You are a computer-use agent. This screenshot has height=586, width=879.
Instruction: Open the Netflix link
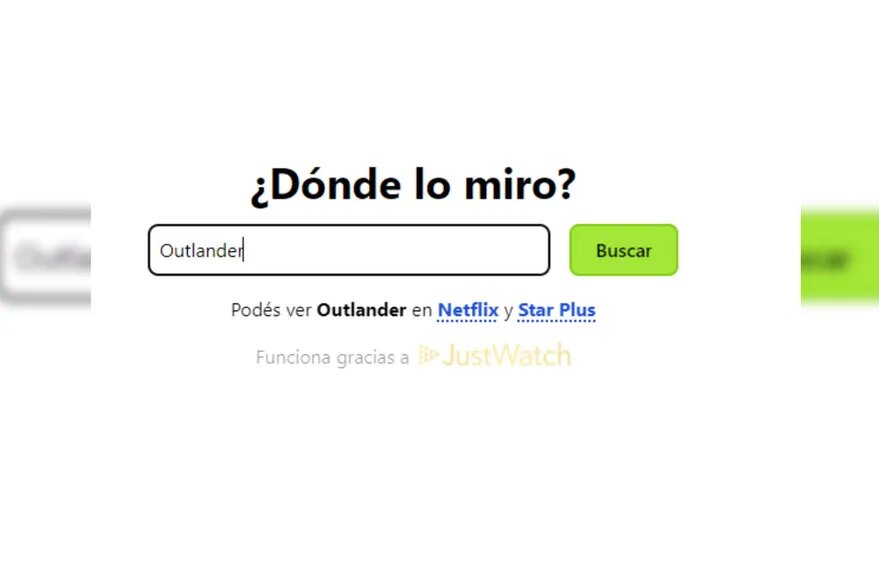(467, 310)
